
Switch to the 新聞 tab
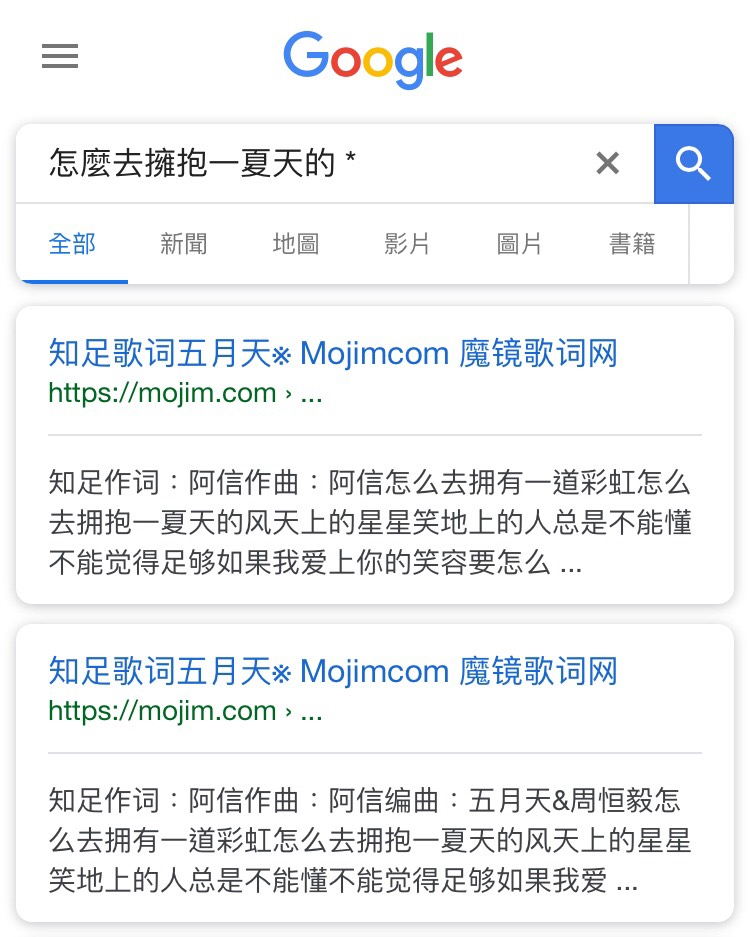[x=184, y=243]
